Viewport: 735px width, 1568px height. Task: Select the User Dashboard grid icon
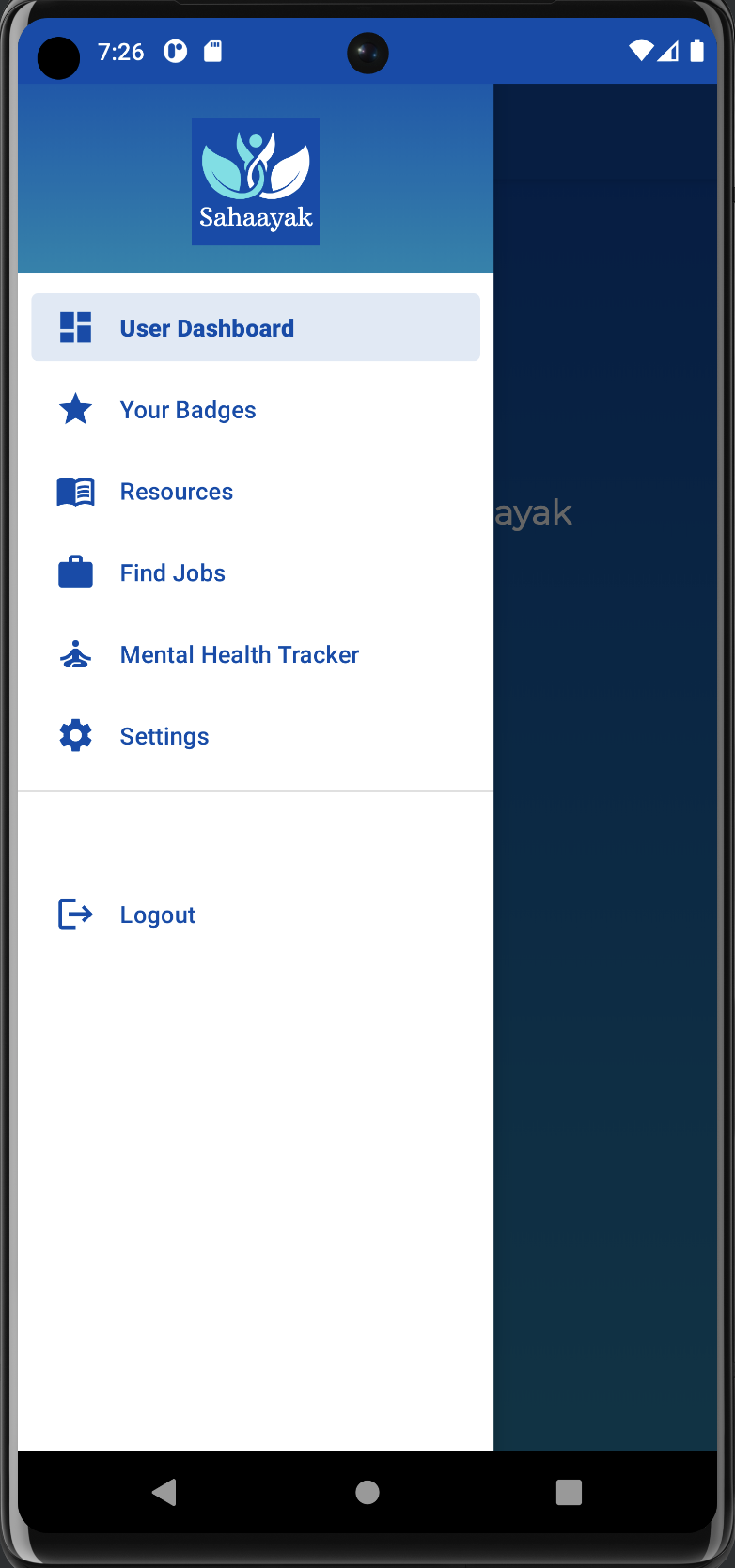(x=75, y=327)
